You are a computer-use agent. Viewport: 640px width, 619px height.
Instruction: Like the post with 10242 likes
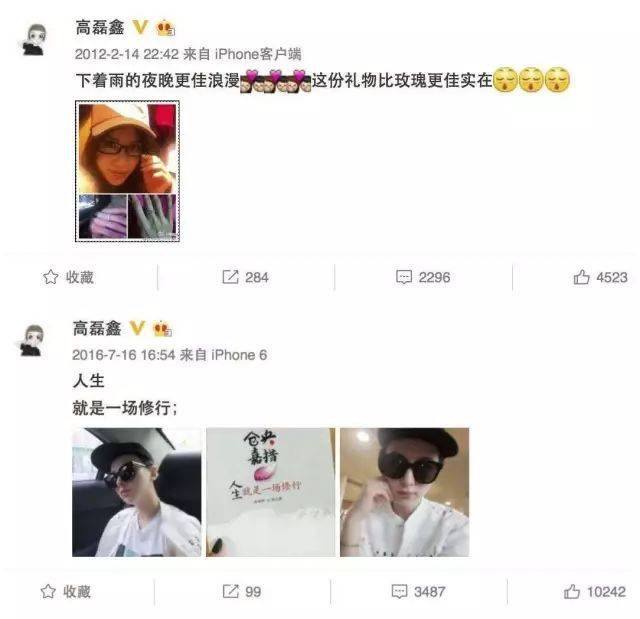pos(599,592)
